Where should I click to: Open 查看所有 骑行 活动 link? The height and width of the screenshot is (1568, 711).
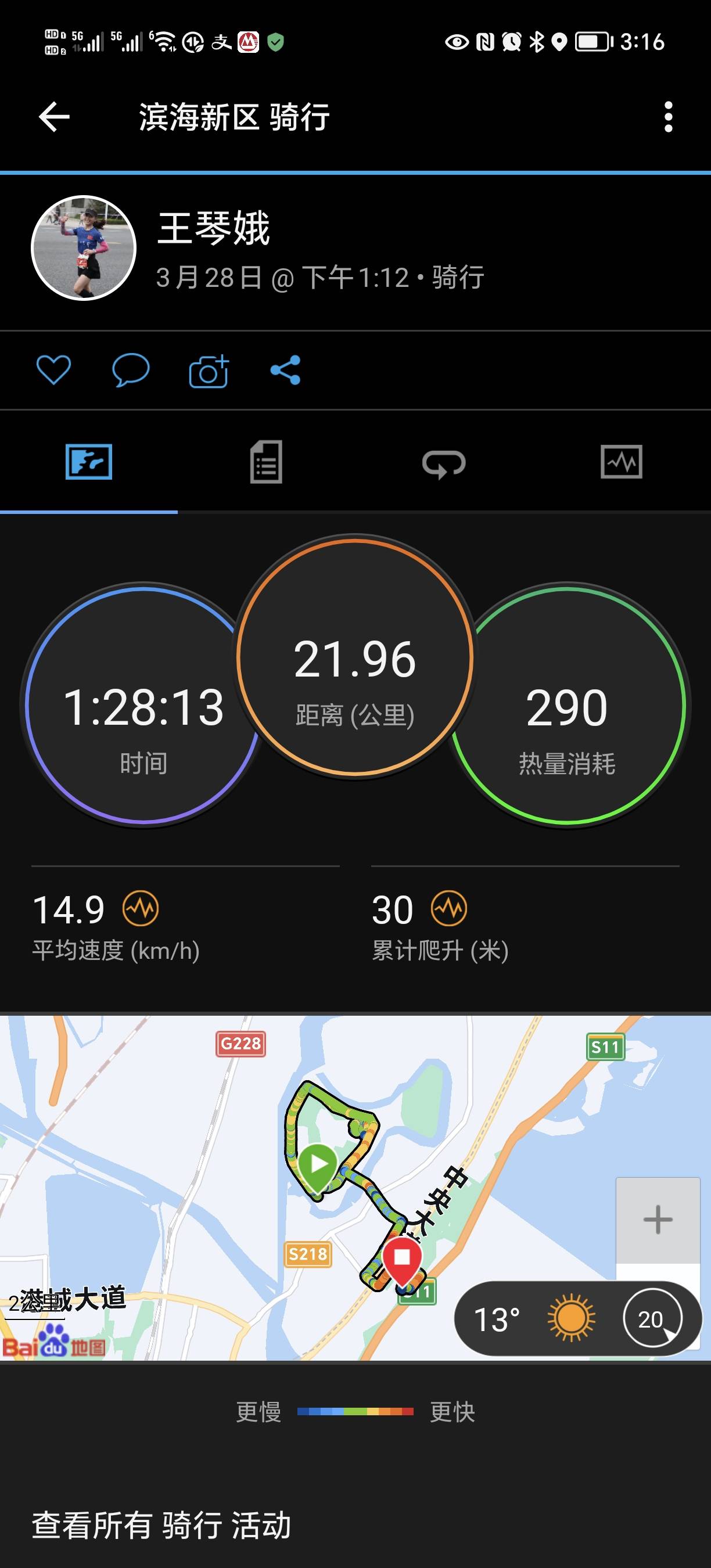(x=161, y=1523)
